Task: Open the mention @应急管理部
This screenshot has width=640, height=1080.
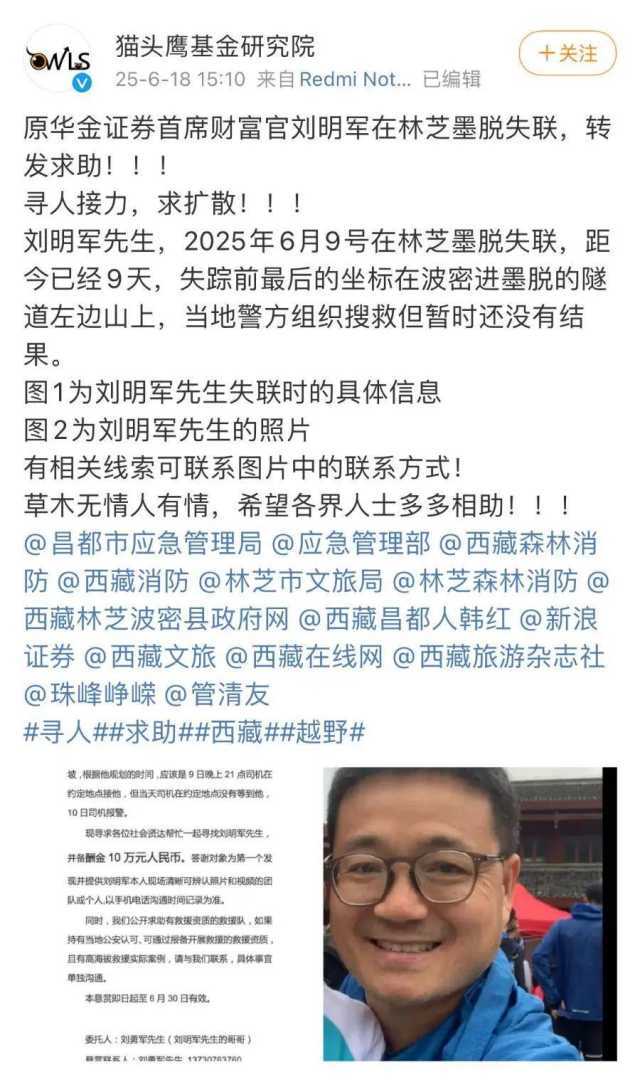Action: 350,544
